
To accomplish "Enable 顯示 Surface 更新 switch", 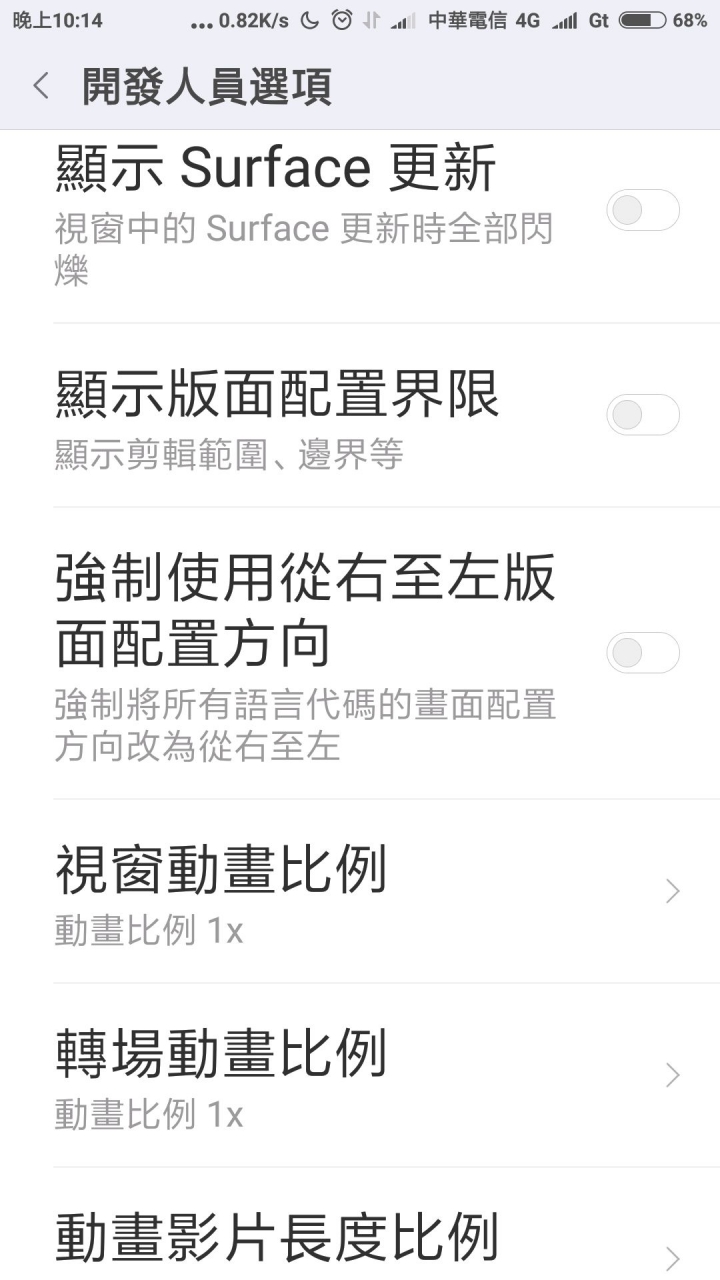I will (x=642, y=211).
